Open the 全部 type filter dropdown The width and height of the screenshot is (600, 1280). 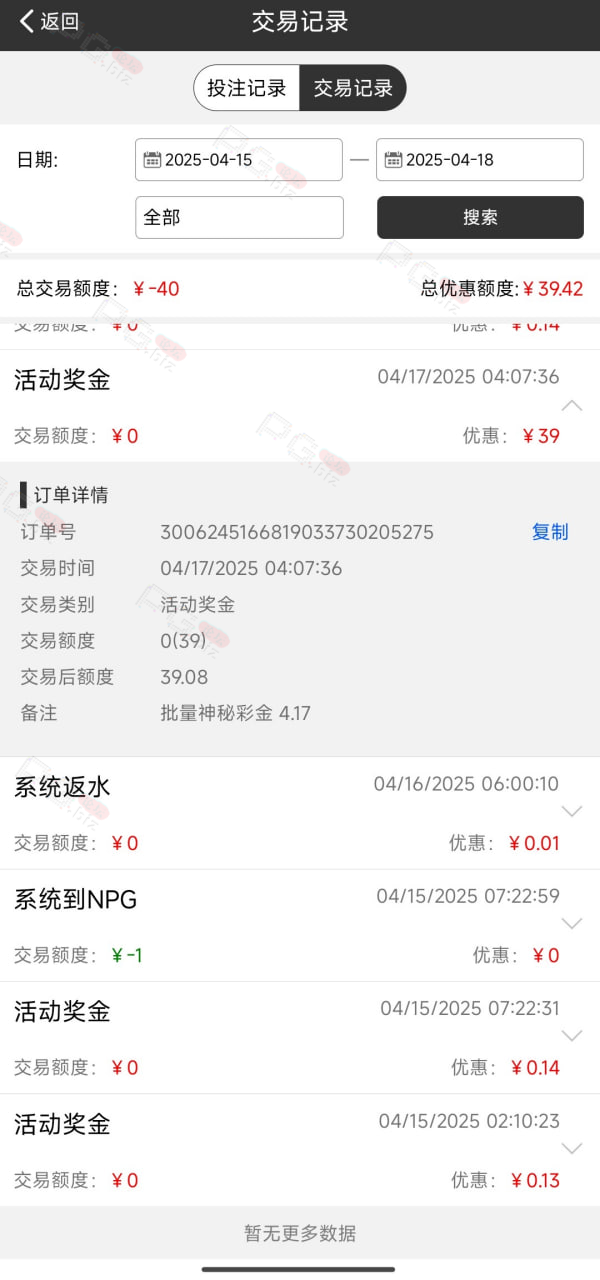click(x=239, y=217)
